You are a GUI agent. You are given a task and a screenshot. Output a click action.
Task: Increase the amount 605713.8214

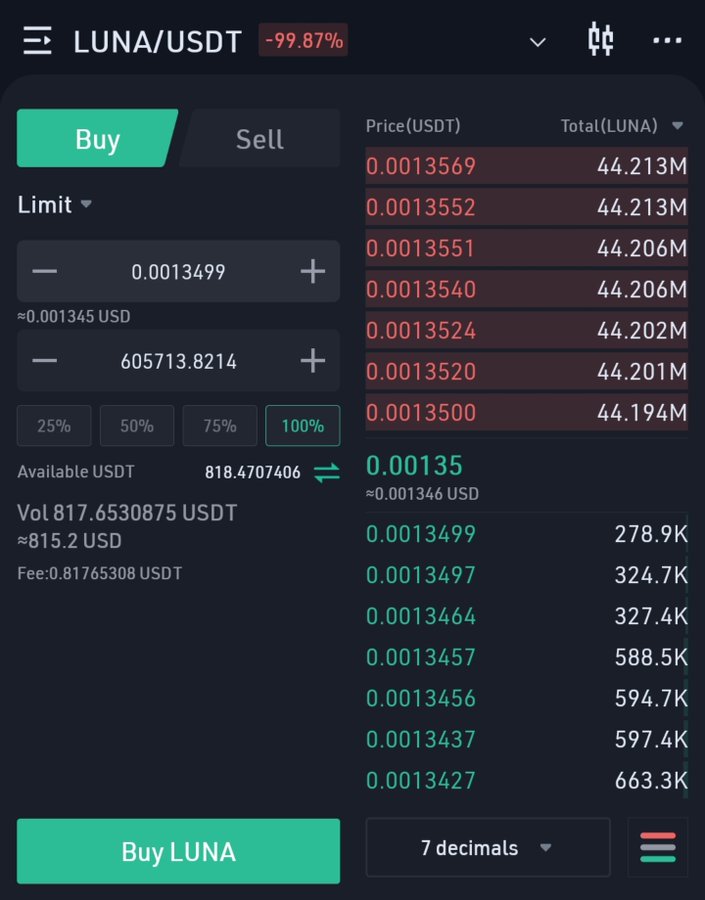pyautogui.click(x=312, y=361)
